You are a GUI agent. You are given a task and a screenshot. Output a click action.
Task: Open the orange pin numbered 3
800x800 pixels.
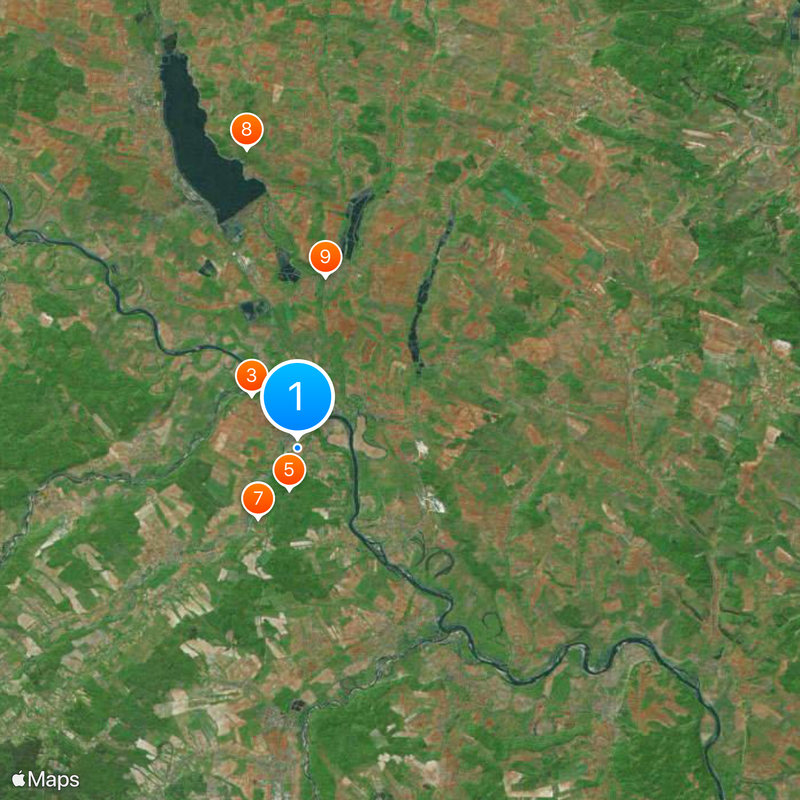pyautogui.click(x=251, y=377)
